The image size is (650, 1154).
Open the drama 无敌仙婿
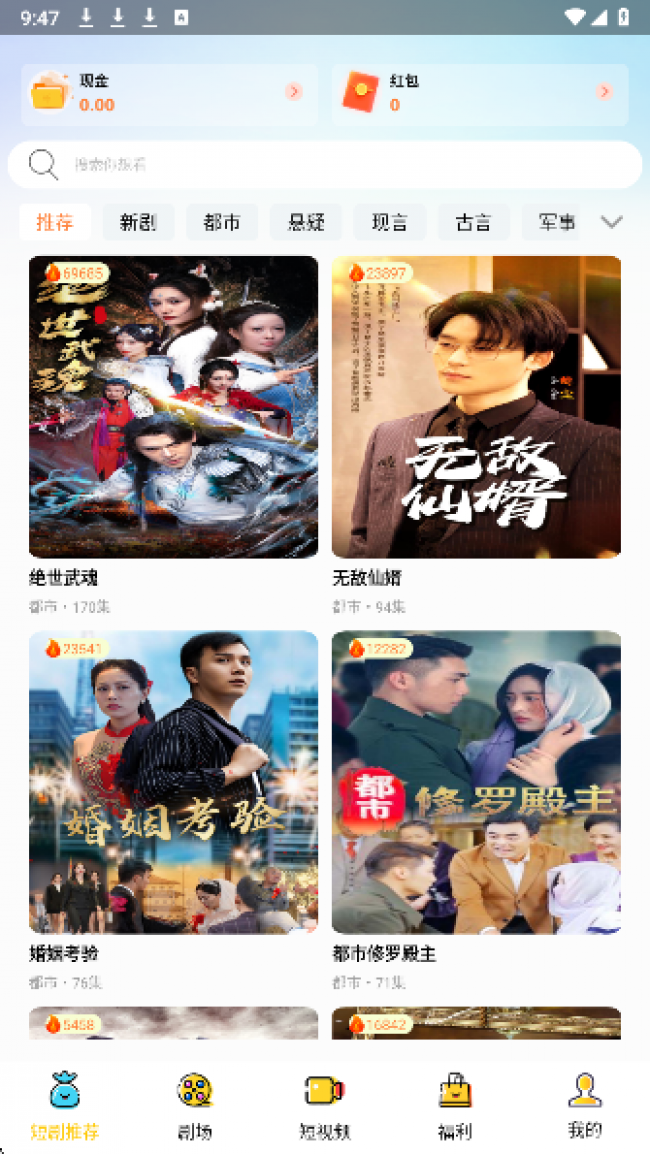pyautogui.click(x=476, y=407)
